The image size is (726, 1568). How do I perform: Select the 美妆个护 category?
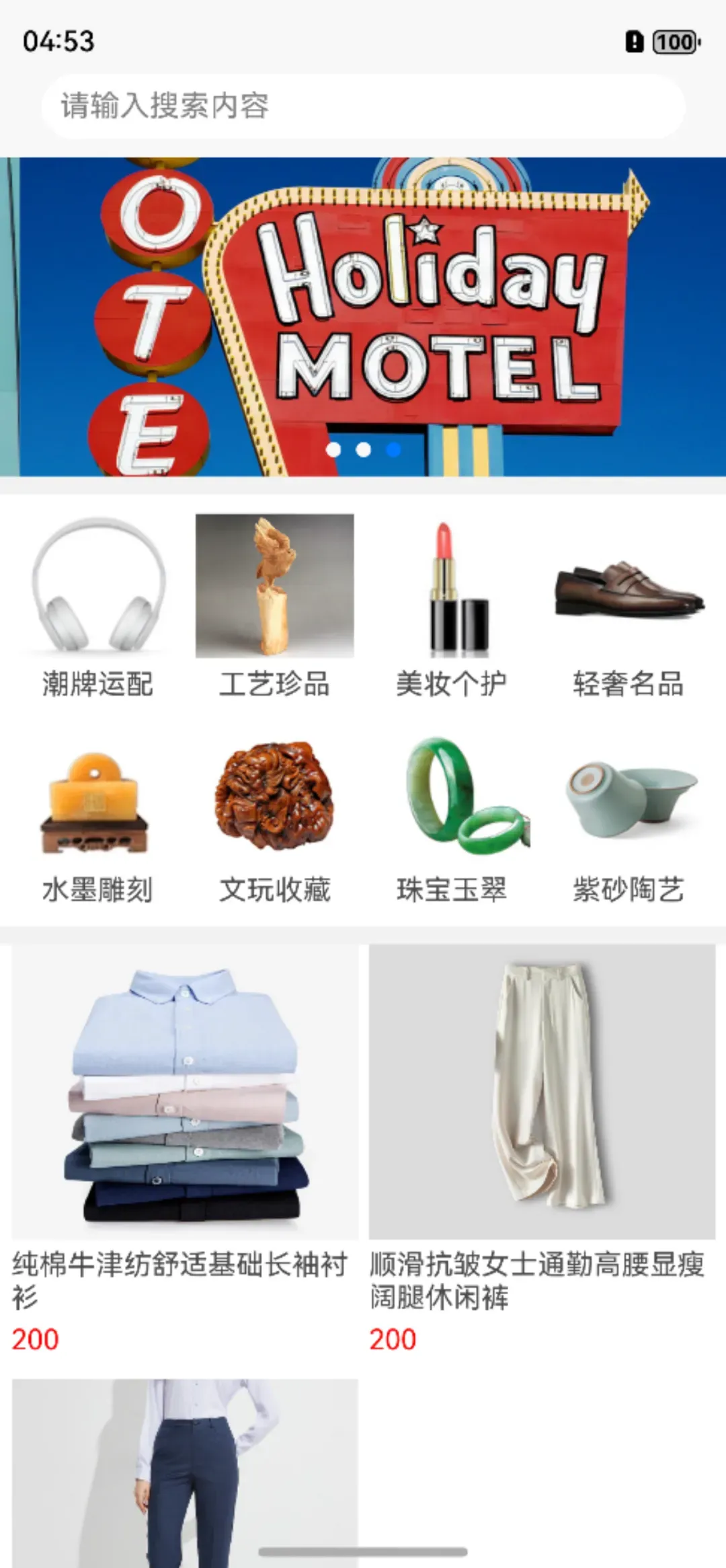(451, 605)
